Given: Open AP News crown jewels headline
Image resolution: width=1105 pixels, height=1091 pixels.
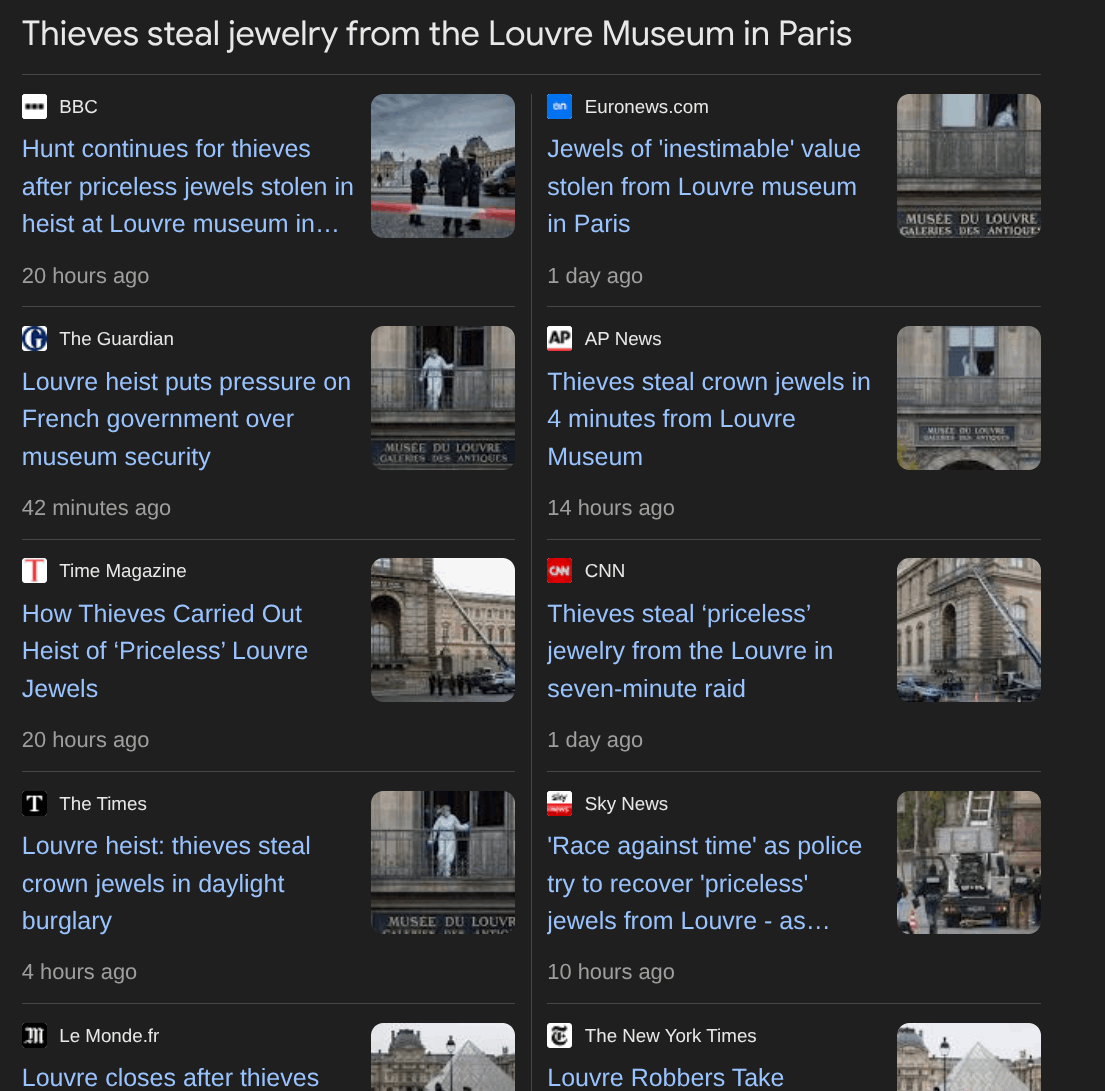Looking at the screenshot, I should point(708,419).
